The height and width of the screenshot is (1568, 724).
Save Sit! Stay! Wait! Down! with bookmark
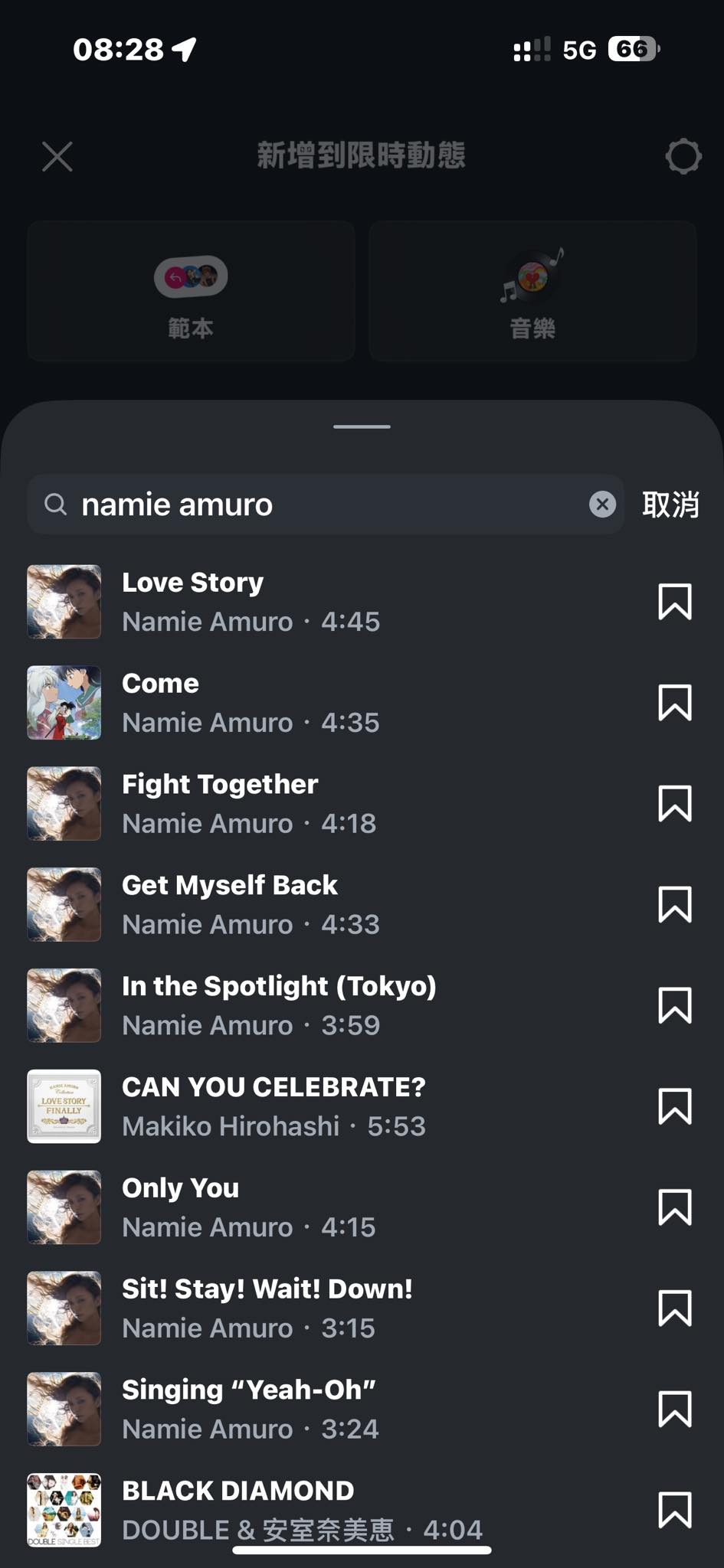[x=674, y=1308]
